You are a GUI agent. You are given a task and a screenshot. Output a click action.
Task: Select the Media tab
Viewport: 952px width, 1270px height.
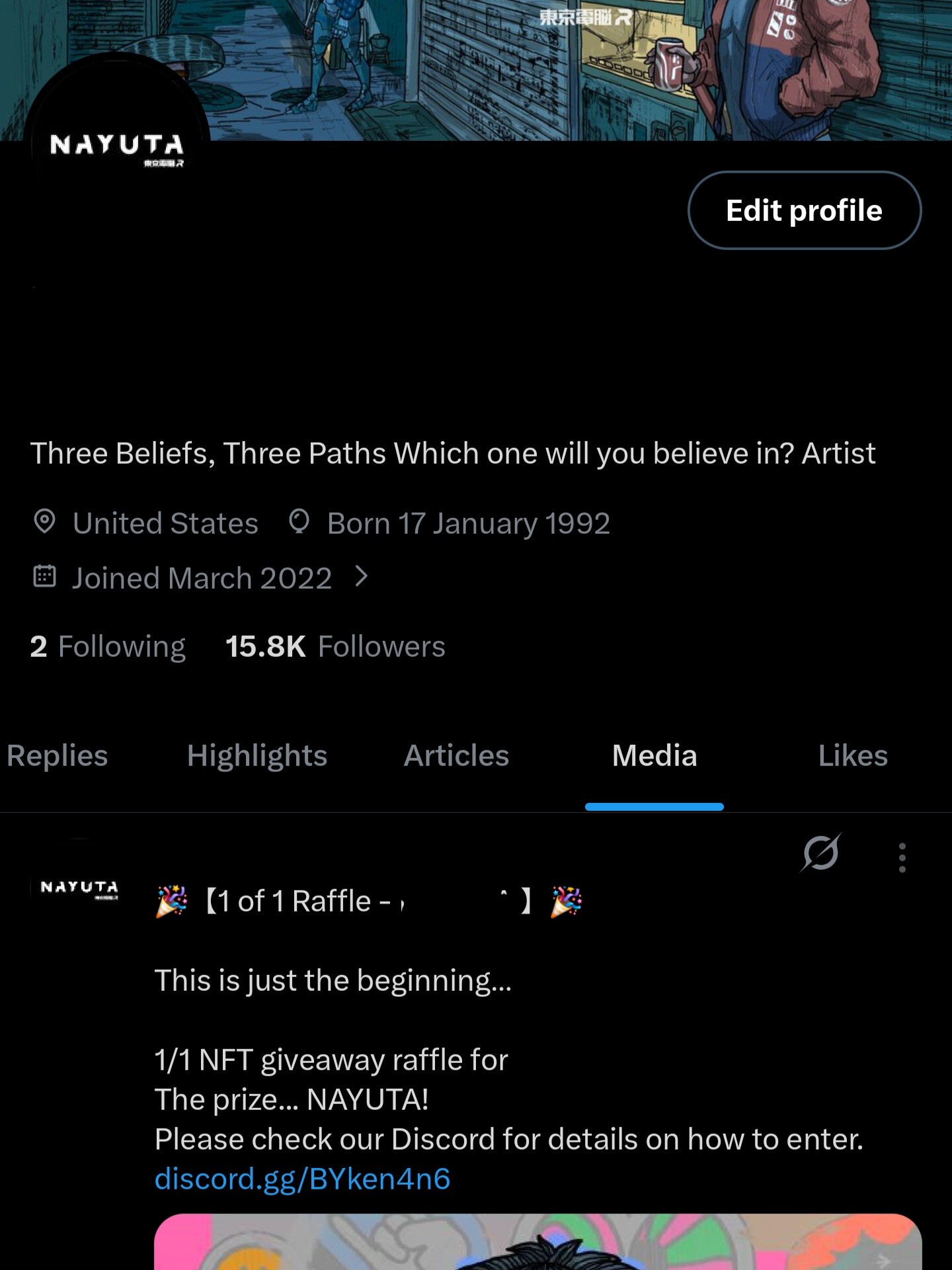tap(654, 755)
